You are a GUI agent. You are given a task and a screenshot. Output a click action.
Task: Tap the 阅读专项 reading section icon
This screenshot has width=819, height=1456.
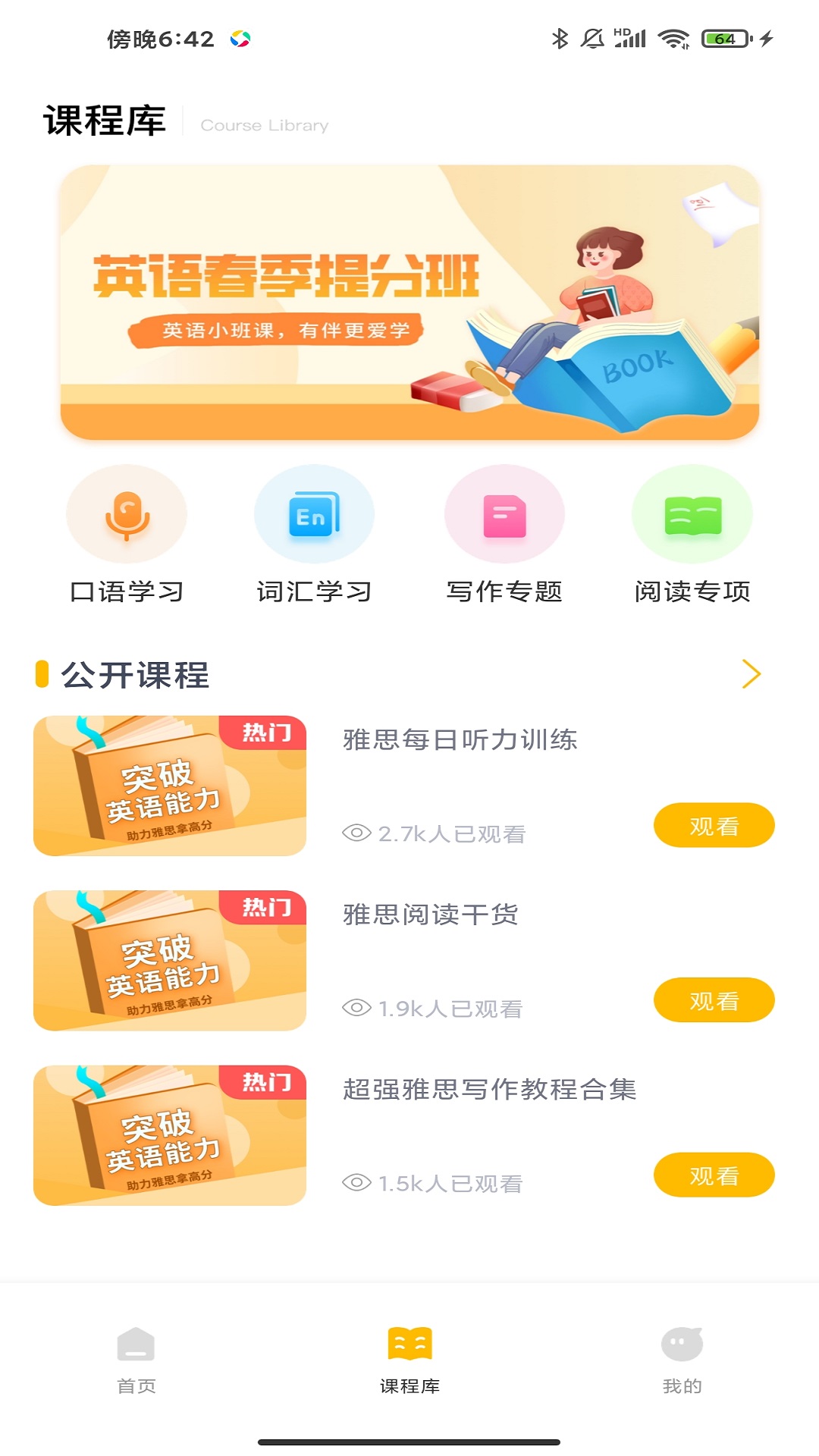692,513
